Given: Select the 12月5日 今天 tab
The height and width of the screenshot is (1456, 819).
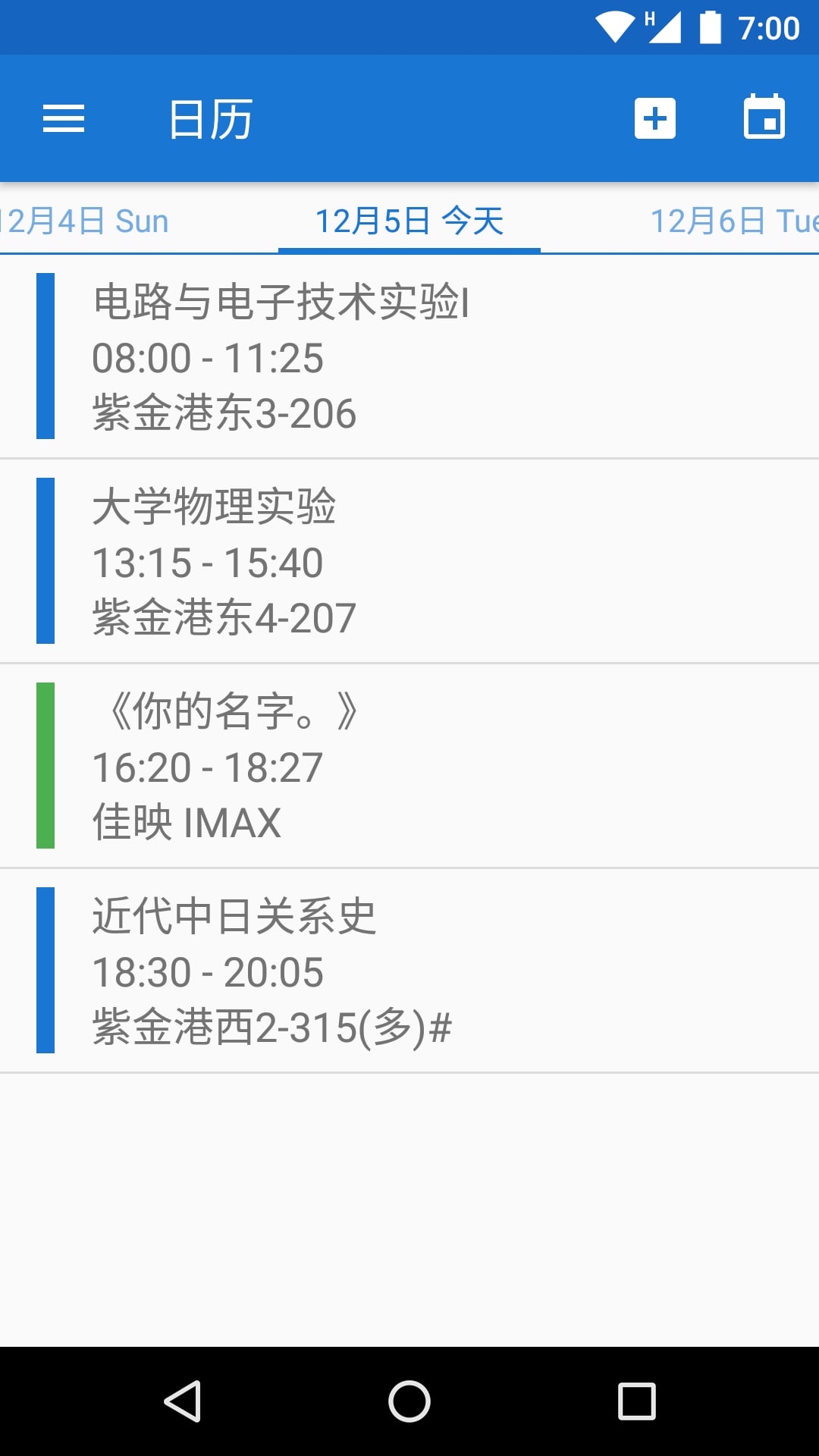Looking at the screenshot, I should [x=409, y=221].
